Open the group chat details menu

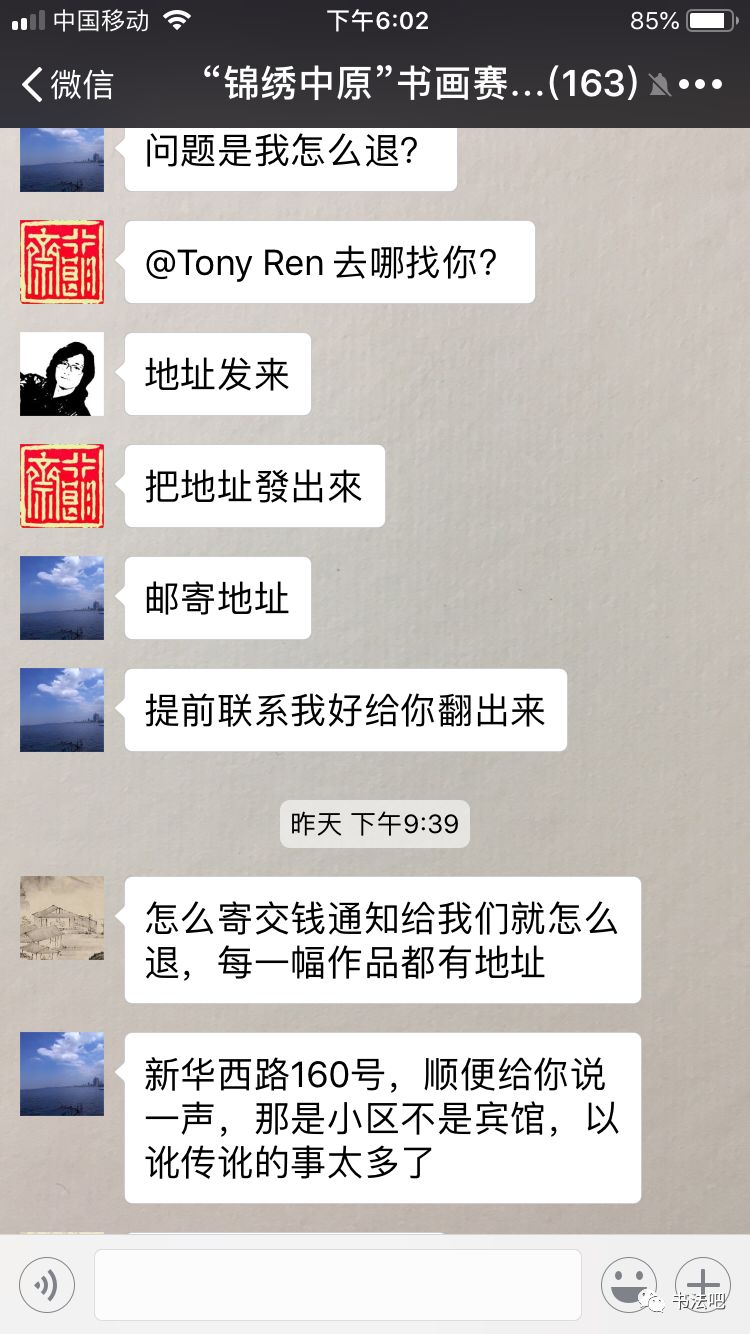[x=700, y=85]
